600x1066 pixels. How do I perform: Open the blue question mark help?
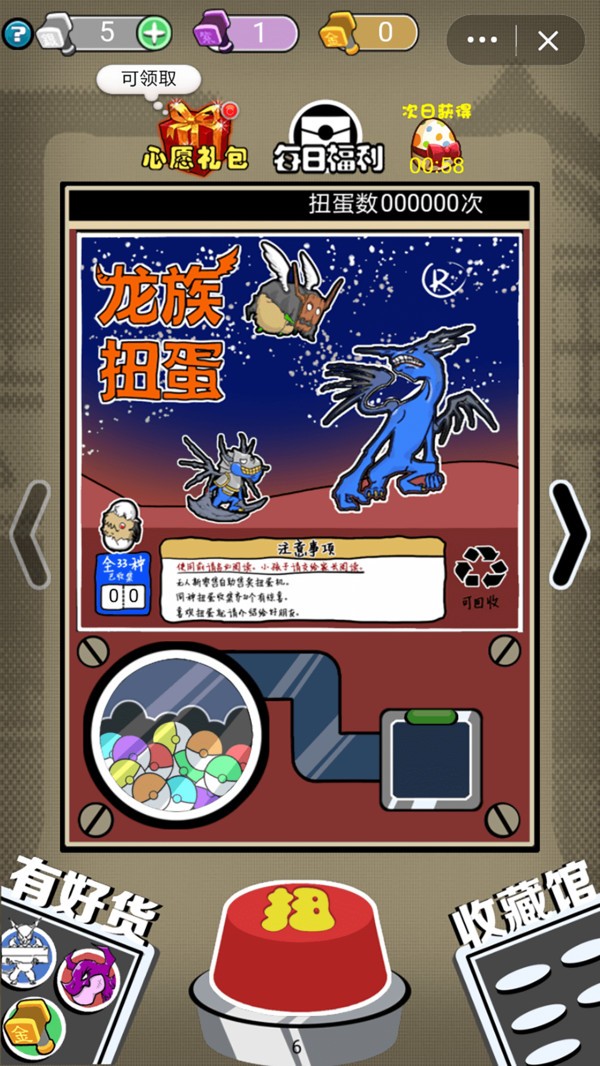tap(17, 34)
